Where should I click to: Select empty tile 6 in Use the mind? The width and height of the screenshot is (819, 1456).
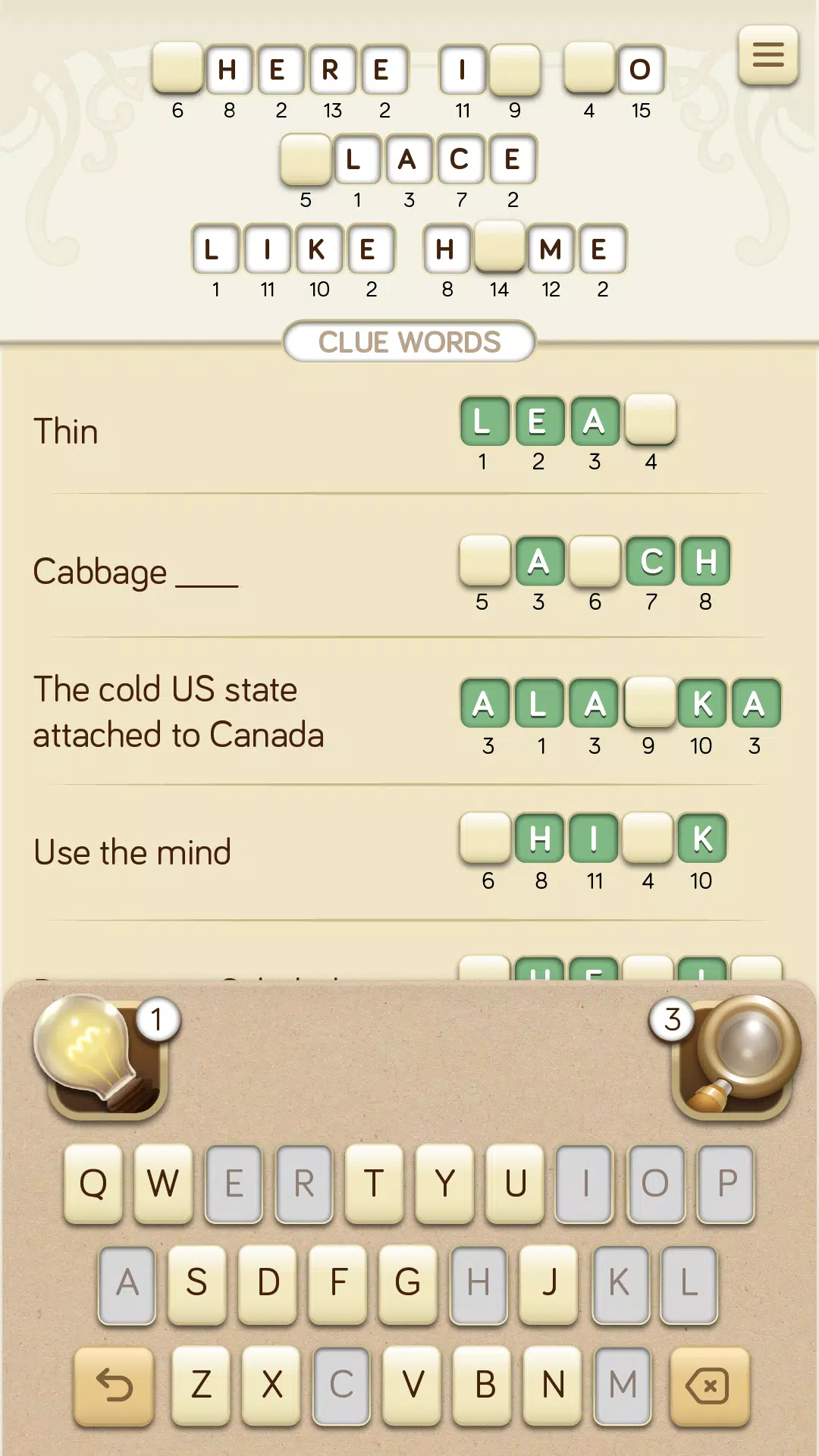point(485,838)
